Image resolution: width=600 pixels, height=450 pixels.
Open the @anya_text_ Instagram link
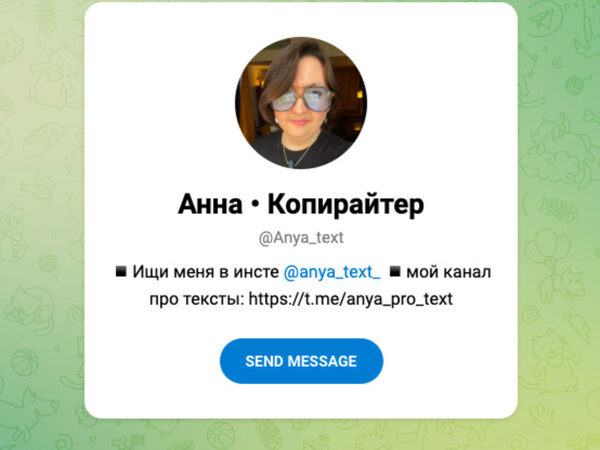pos(332,271)
